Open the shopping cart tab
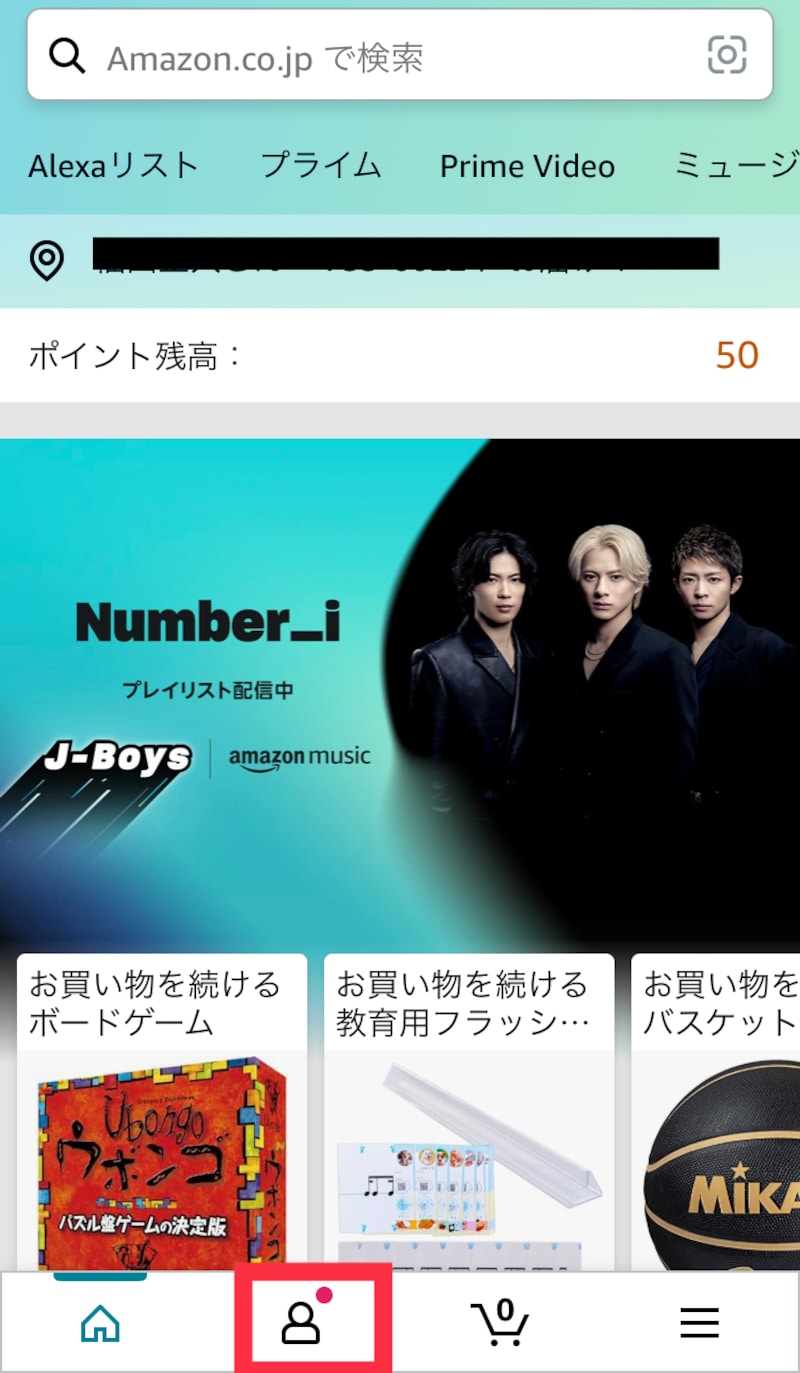 500,1324
